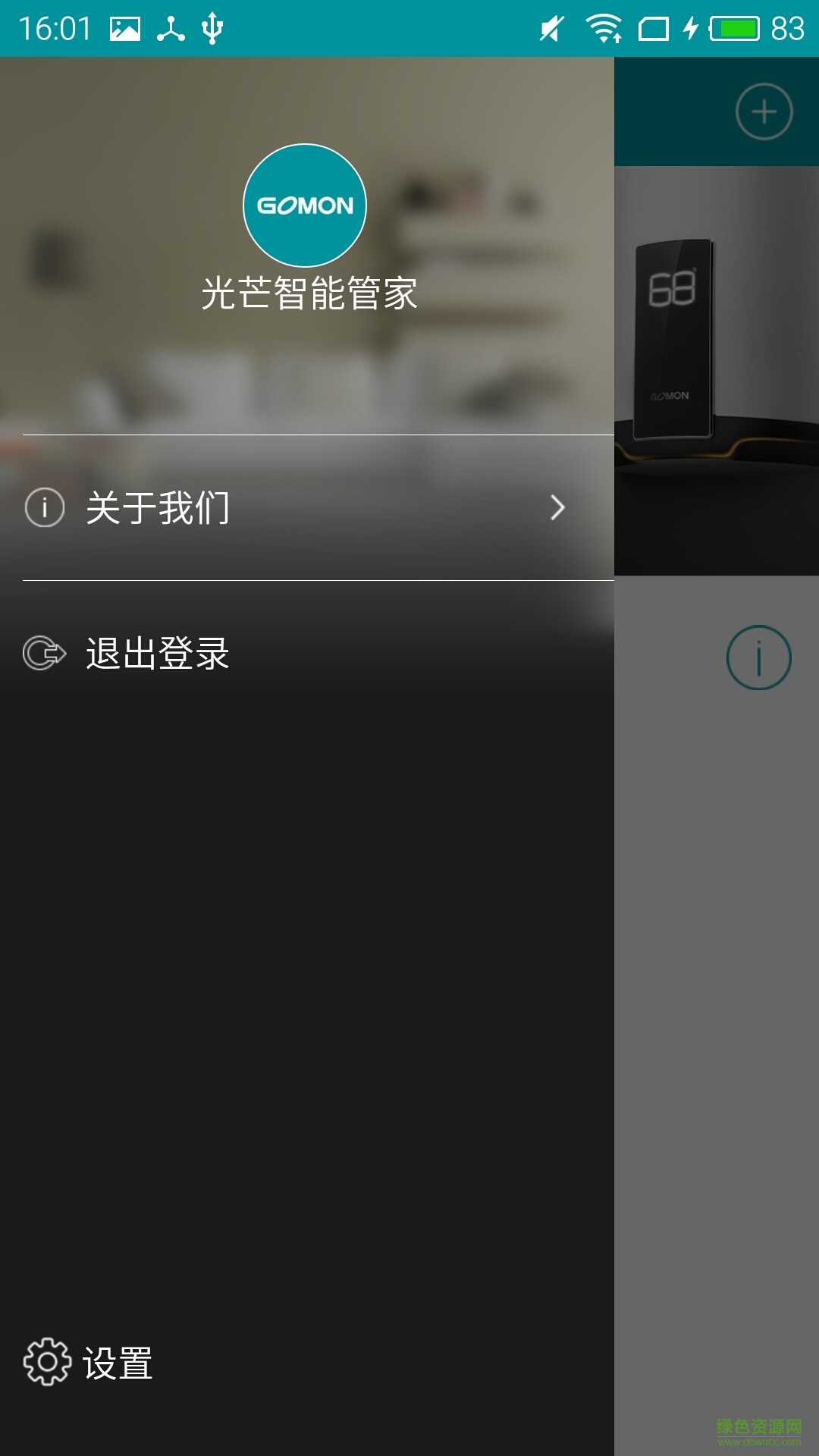Open the info icon behind the drawer

click(x=758, y=657)
